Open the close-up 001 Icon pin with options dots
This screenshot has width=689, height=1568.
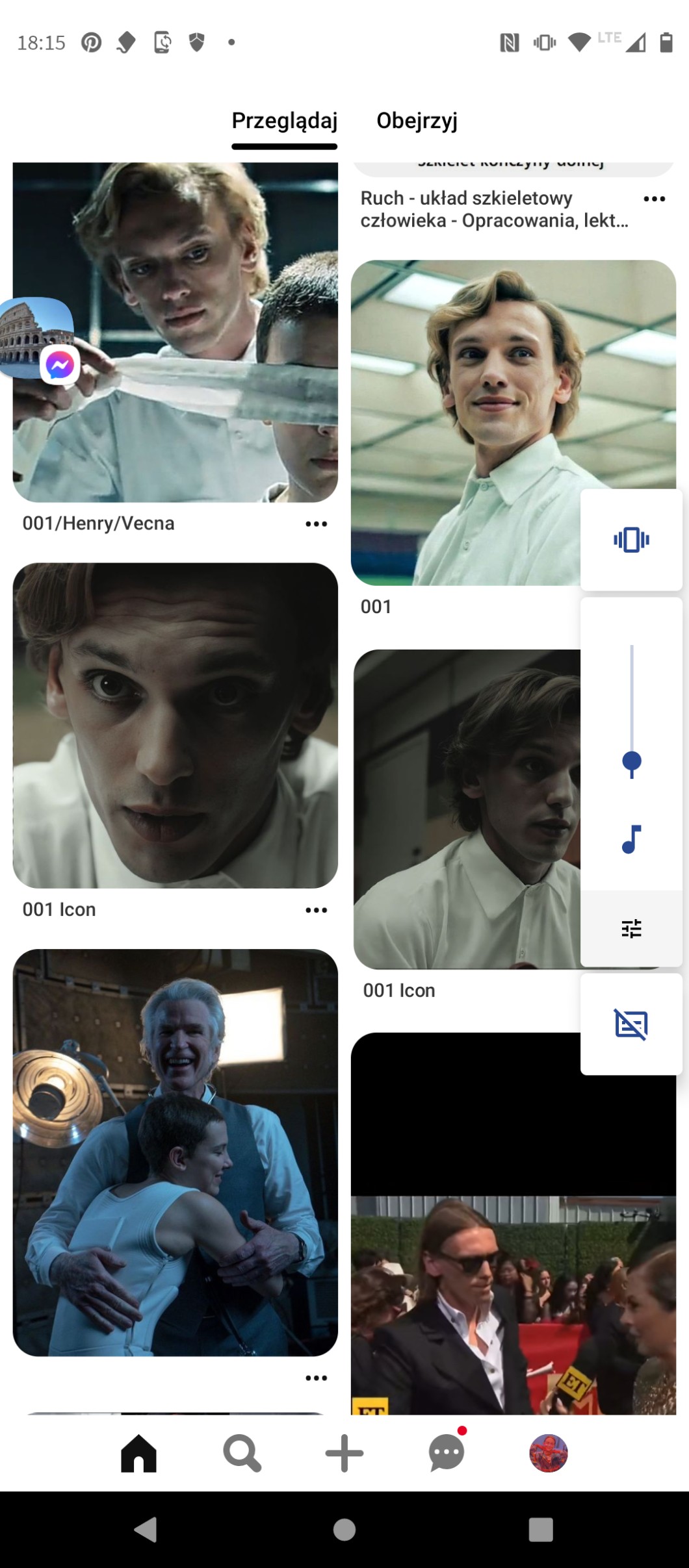(x=175, y=724)
